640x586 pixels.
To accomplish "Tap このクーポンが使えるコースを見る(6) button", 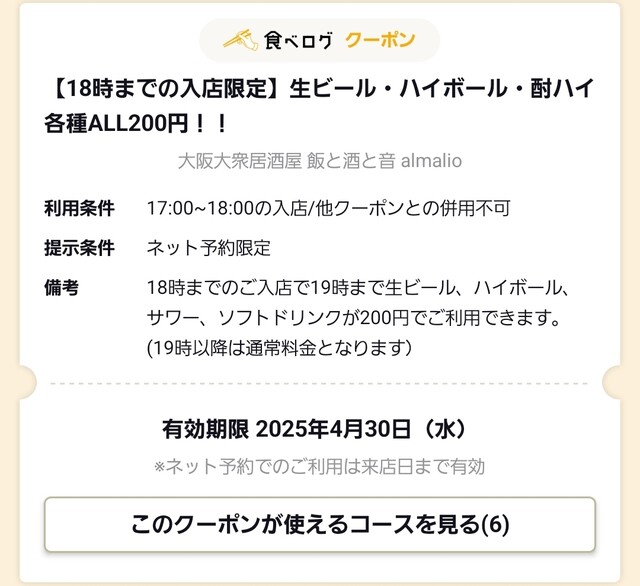I will click(x=320, y=525).
